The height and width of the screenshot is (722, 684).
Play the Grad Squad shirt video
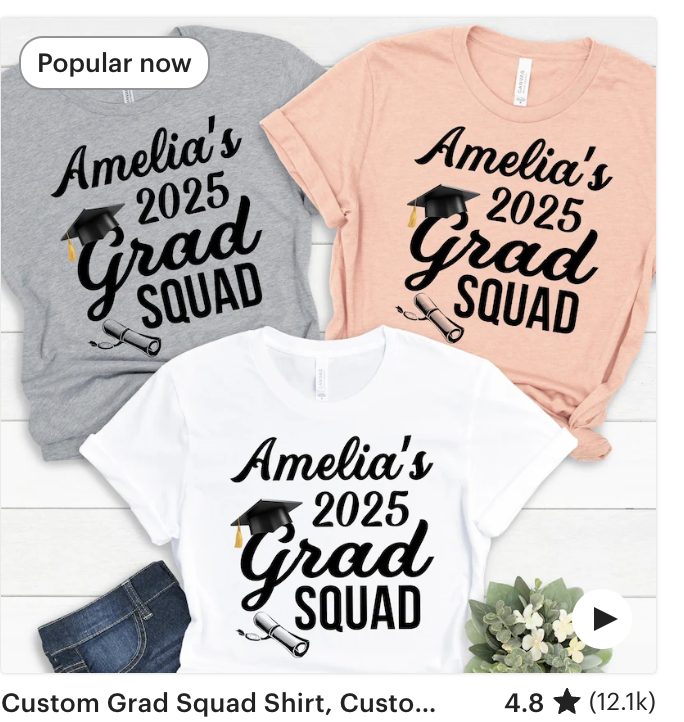pos(602,619)
